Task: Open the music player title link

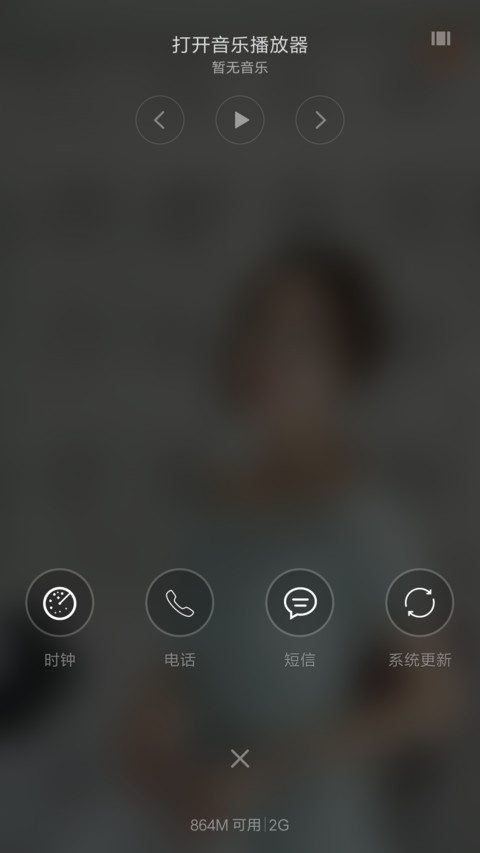Action: click(240, 45)
